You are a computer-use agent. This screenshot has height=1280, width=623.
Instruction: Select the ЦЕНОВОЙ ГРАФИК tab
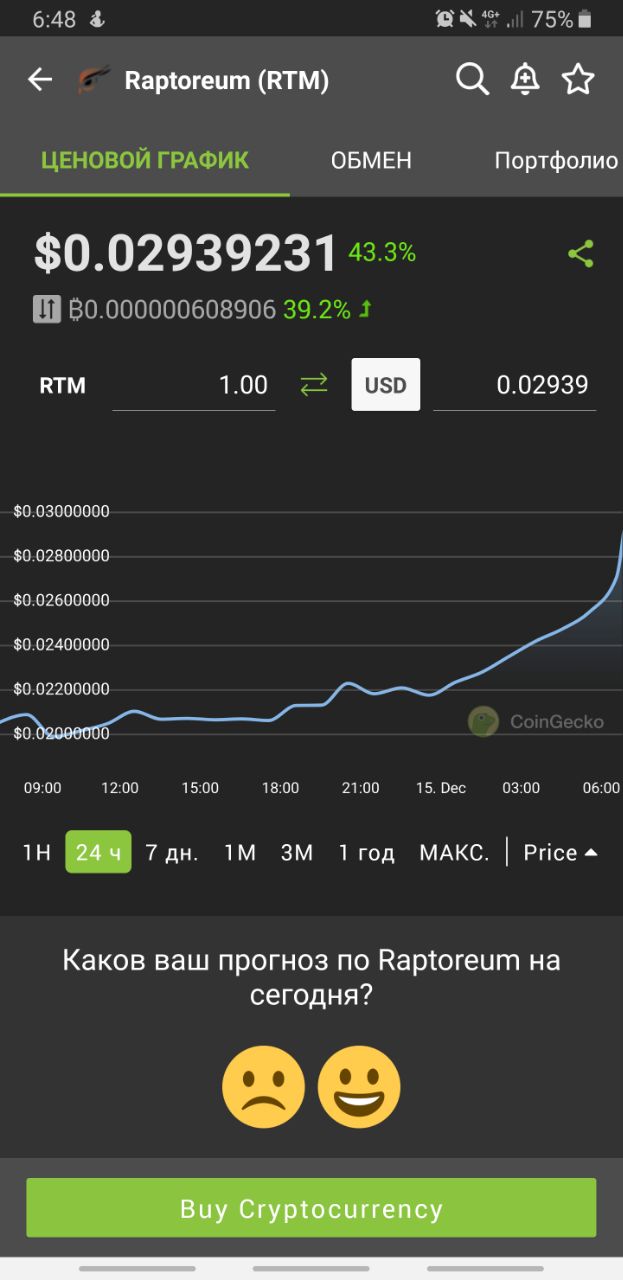coord(145,160)
